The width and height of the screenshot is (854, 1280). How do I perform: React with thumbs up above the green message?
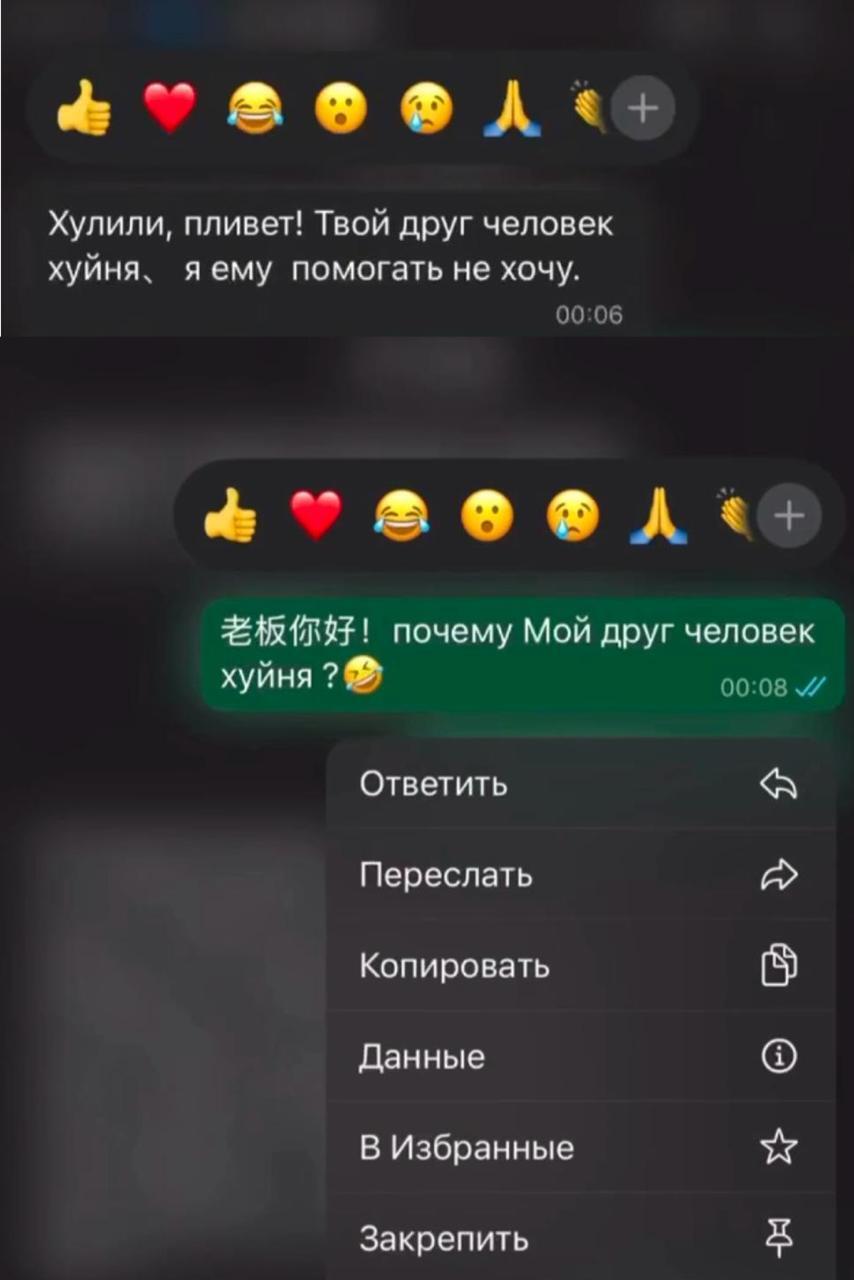click(x=229, y=517)
